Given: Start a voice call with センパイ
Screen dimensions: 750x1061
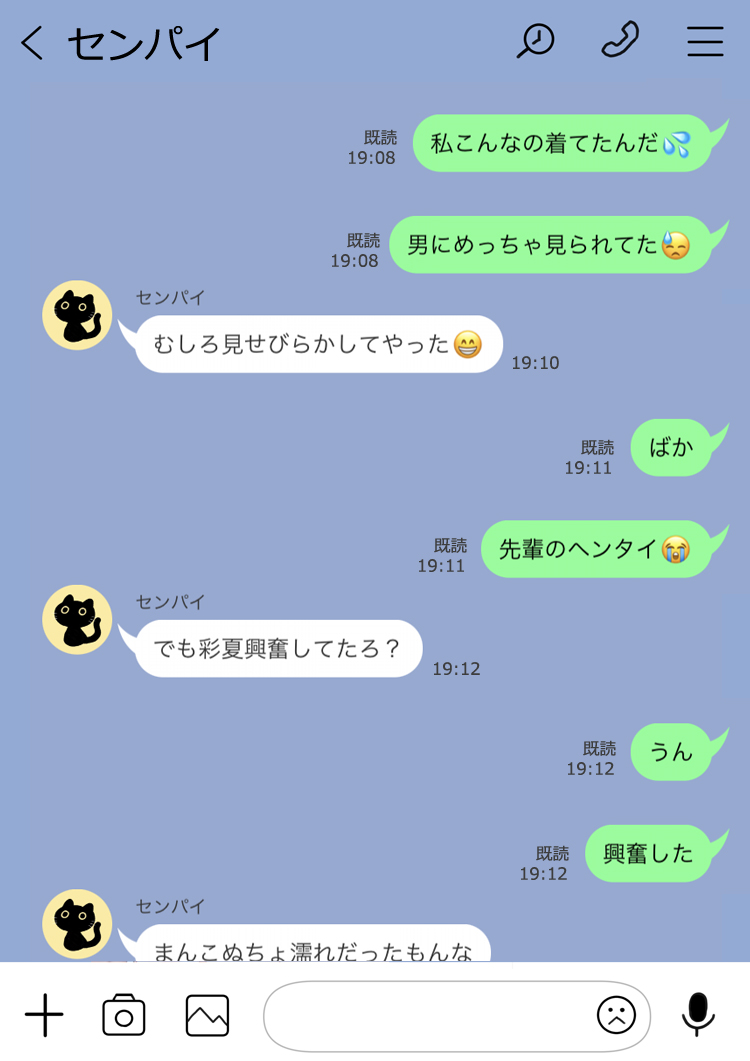Looking at the screenshot, I should click(x=620, y=41).
